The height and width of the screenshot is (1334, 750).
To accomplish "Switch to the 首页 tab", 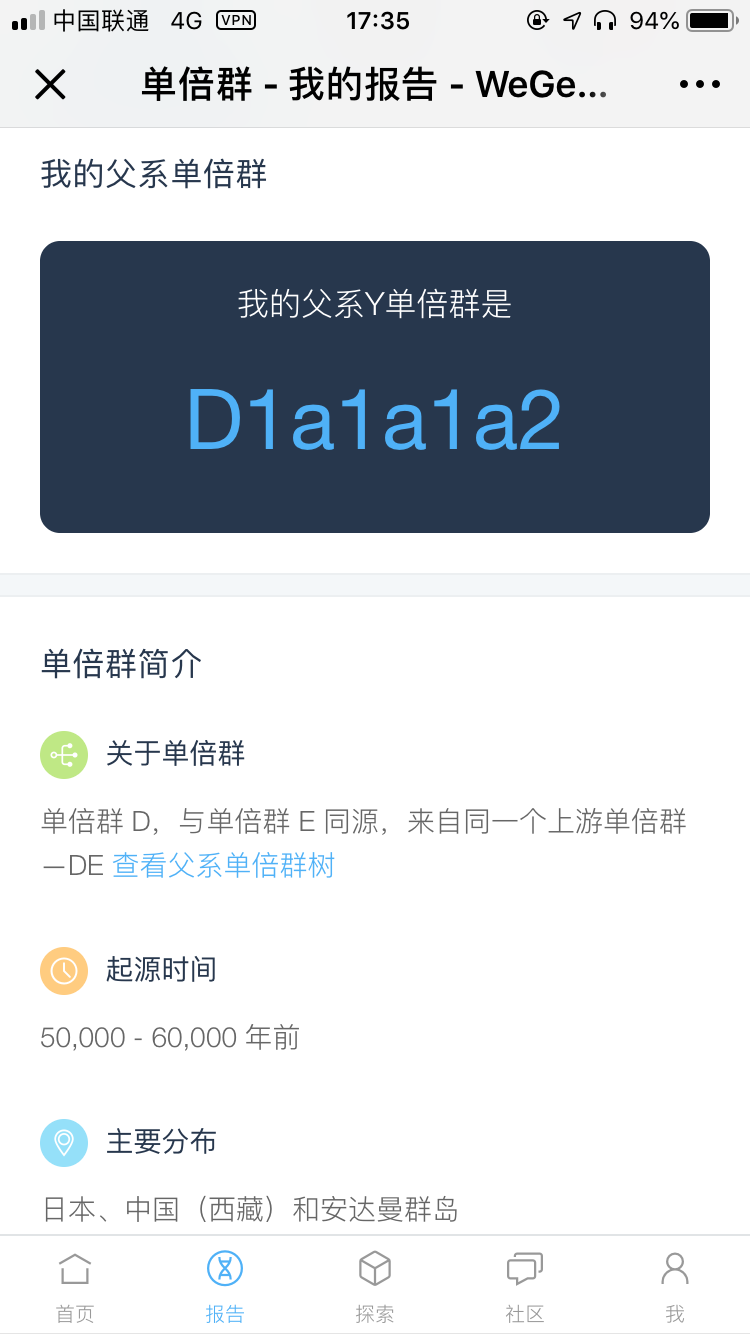I will (x=75, y=1287).
